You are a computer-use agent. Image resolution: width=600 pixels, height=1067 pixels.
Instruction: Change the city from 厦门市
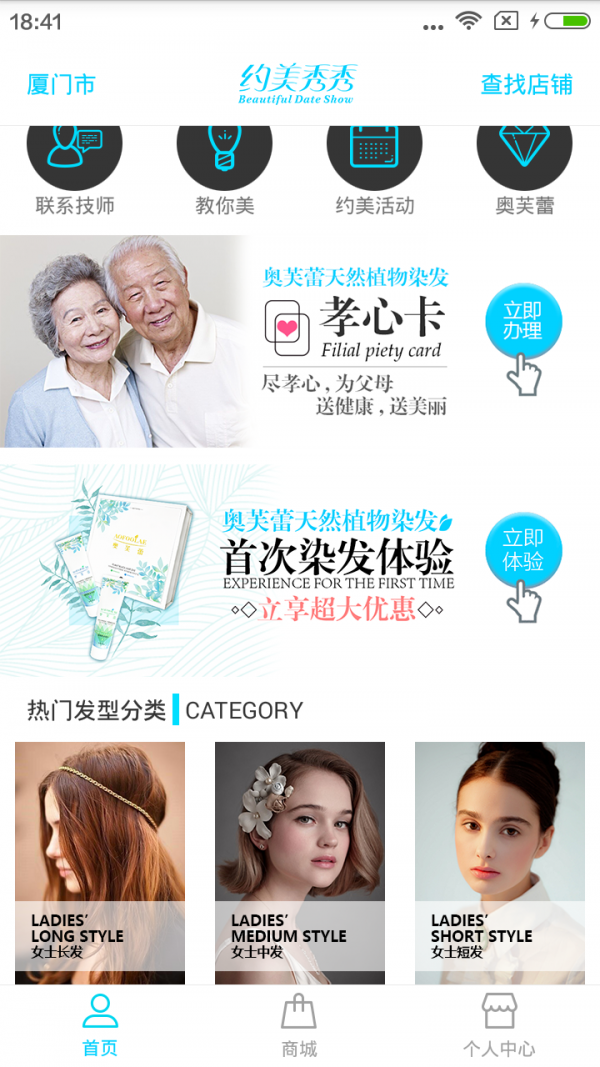[x=61, y=85]
